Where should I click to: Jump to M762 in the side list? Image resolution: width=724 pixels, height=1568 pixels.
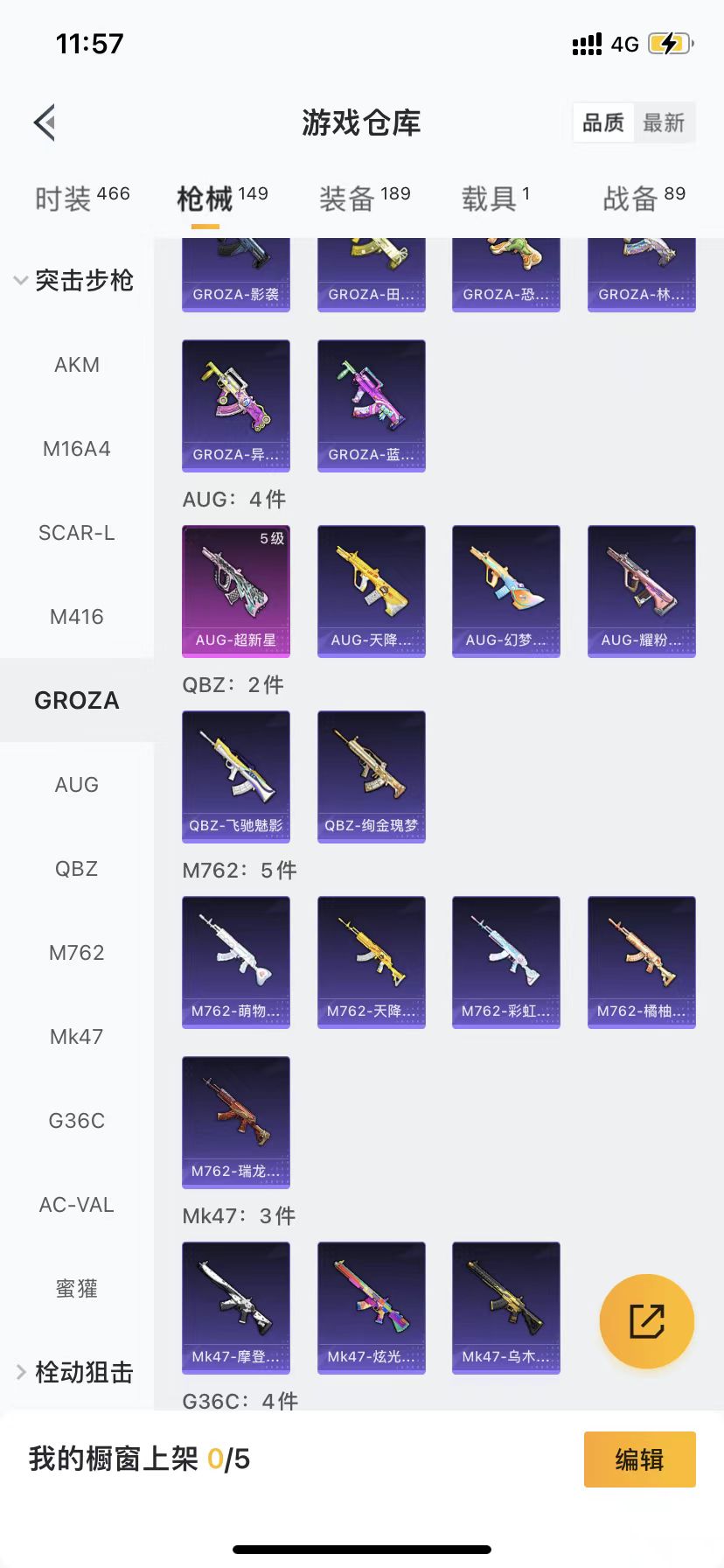pos(77,953)
